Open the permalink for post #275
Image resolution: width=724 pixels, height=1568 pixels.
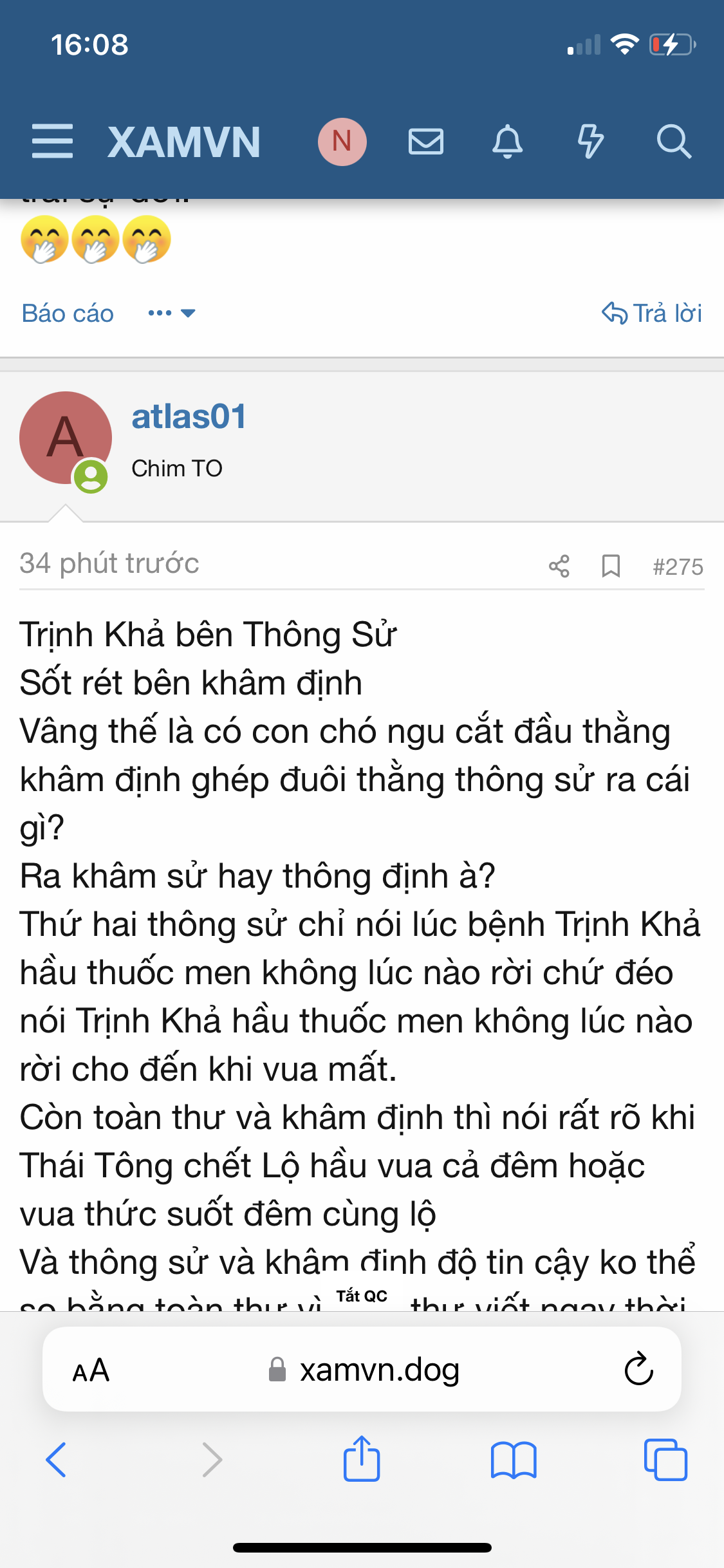(x=678, y=567)
